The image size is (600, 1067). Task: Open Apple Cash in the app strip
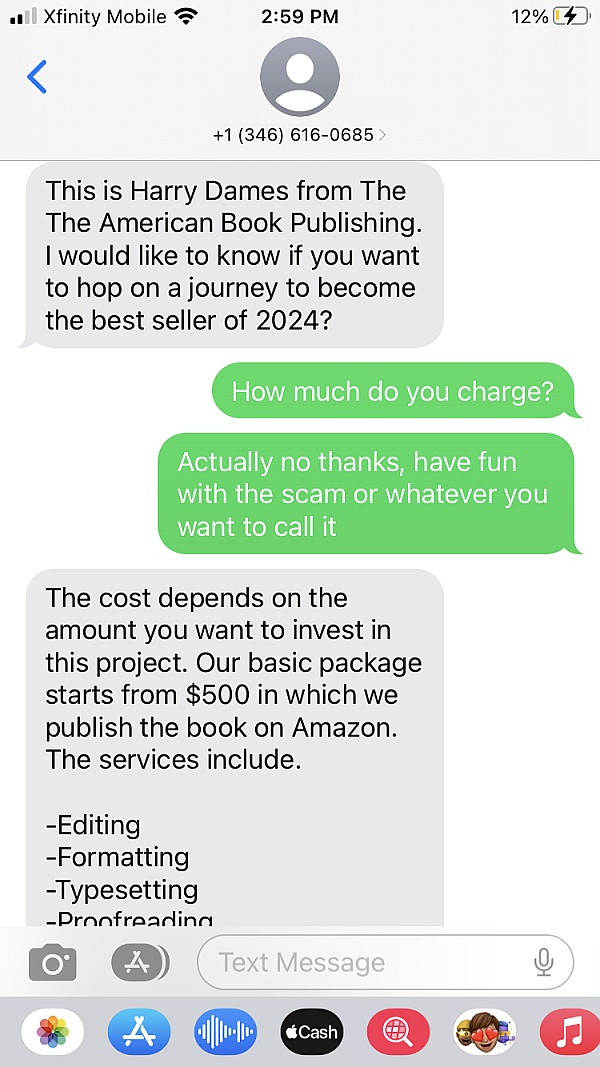point(312,1032)
